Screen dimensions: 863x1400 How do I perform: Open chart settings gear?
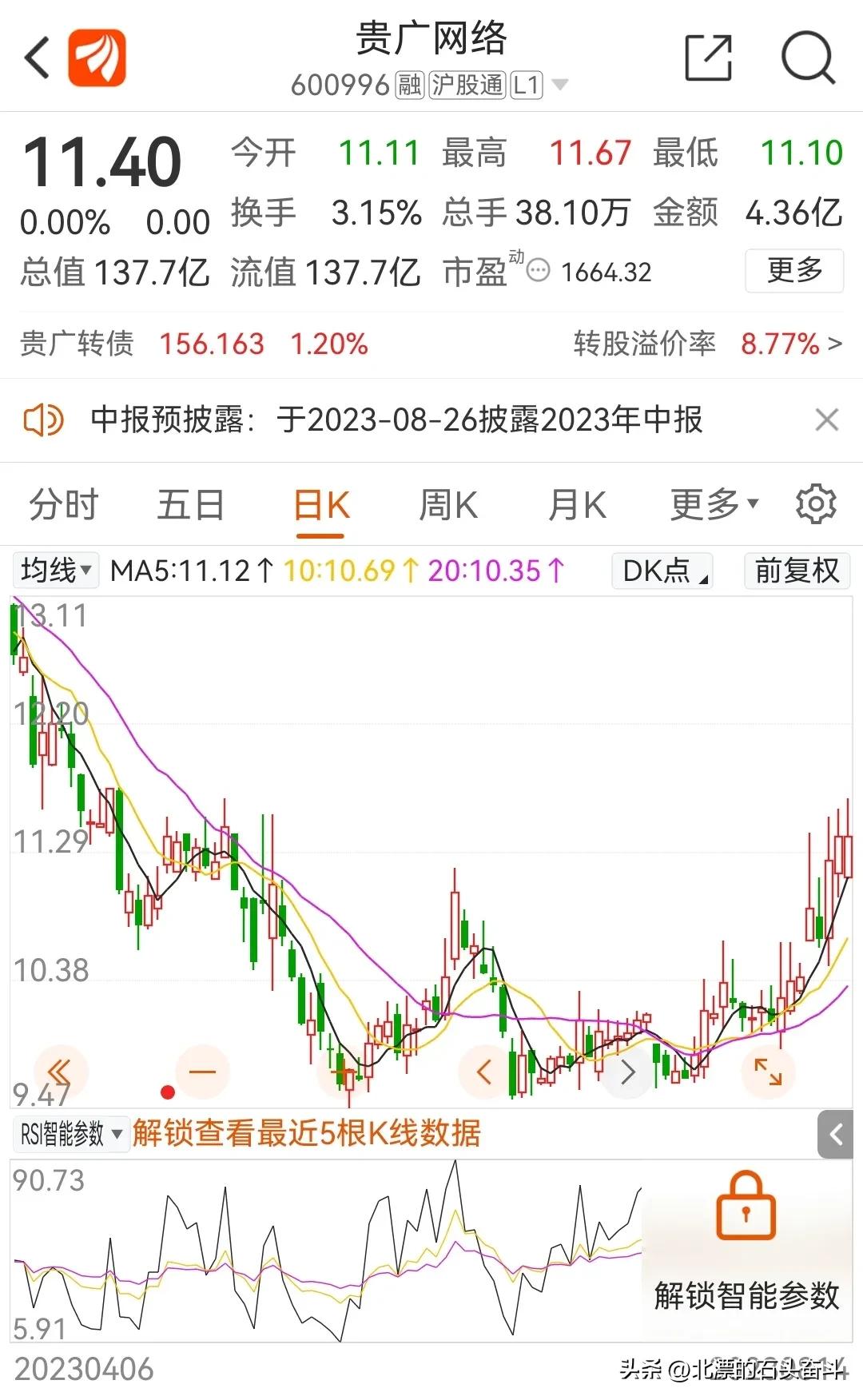[x=816, y=504]
